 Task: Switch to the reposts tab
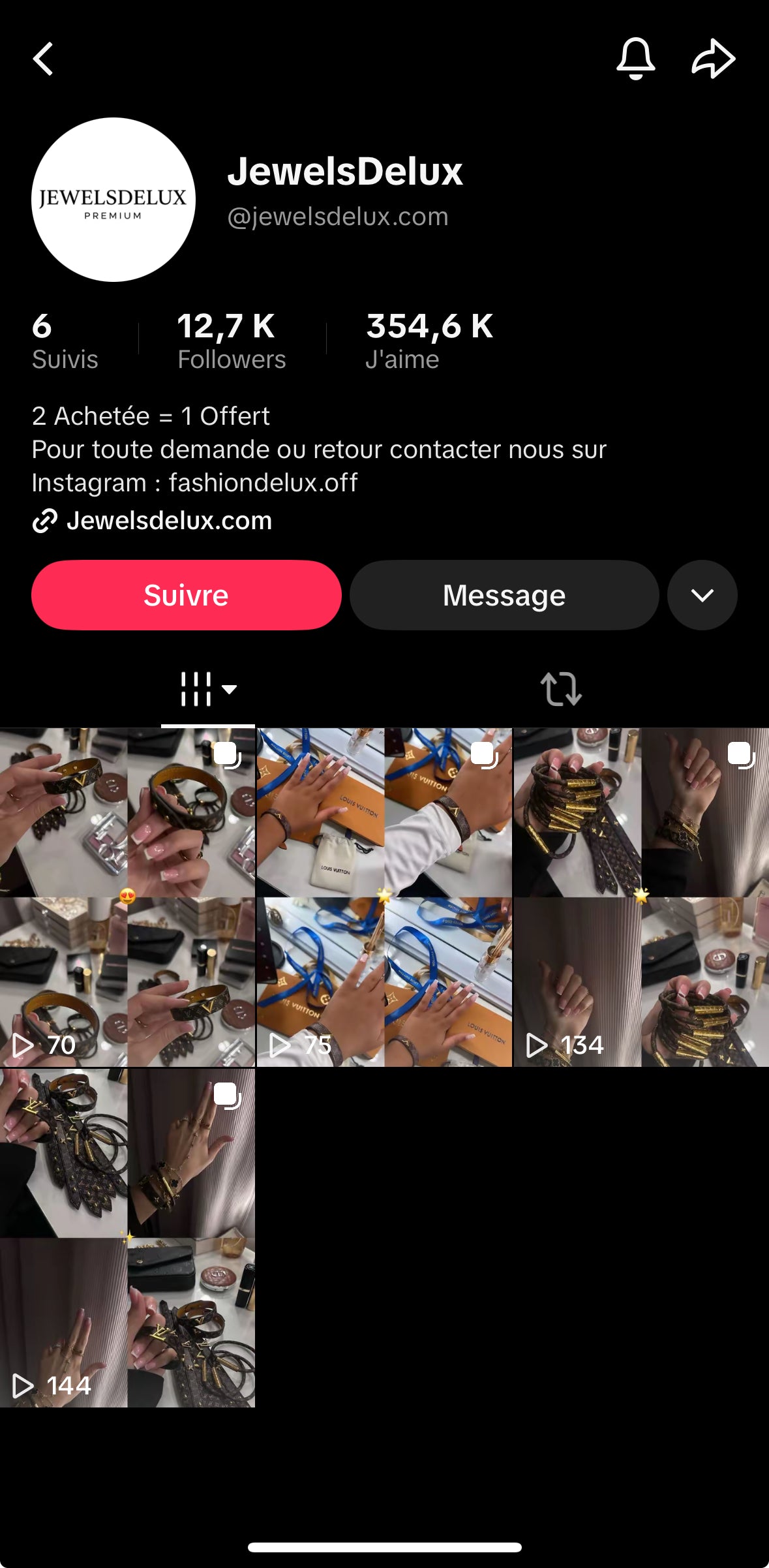click(560, 689)
